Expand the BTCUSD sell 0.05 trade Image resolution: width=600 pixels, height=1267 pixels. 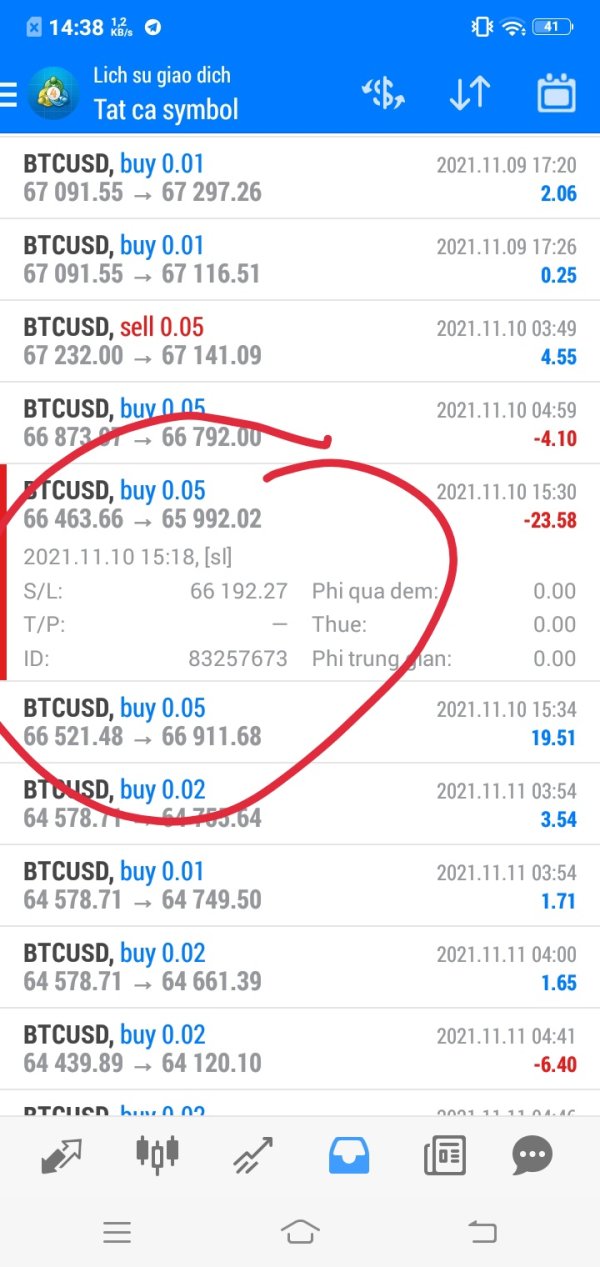pos(300,341)
